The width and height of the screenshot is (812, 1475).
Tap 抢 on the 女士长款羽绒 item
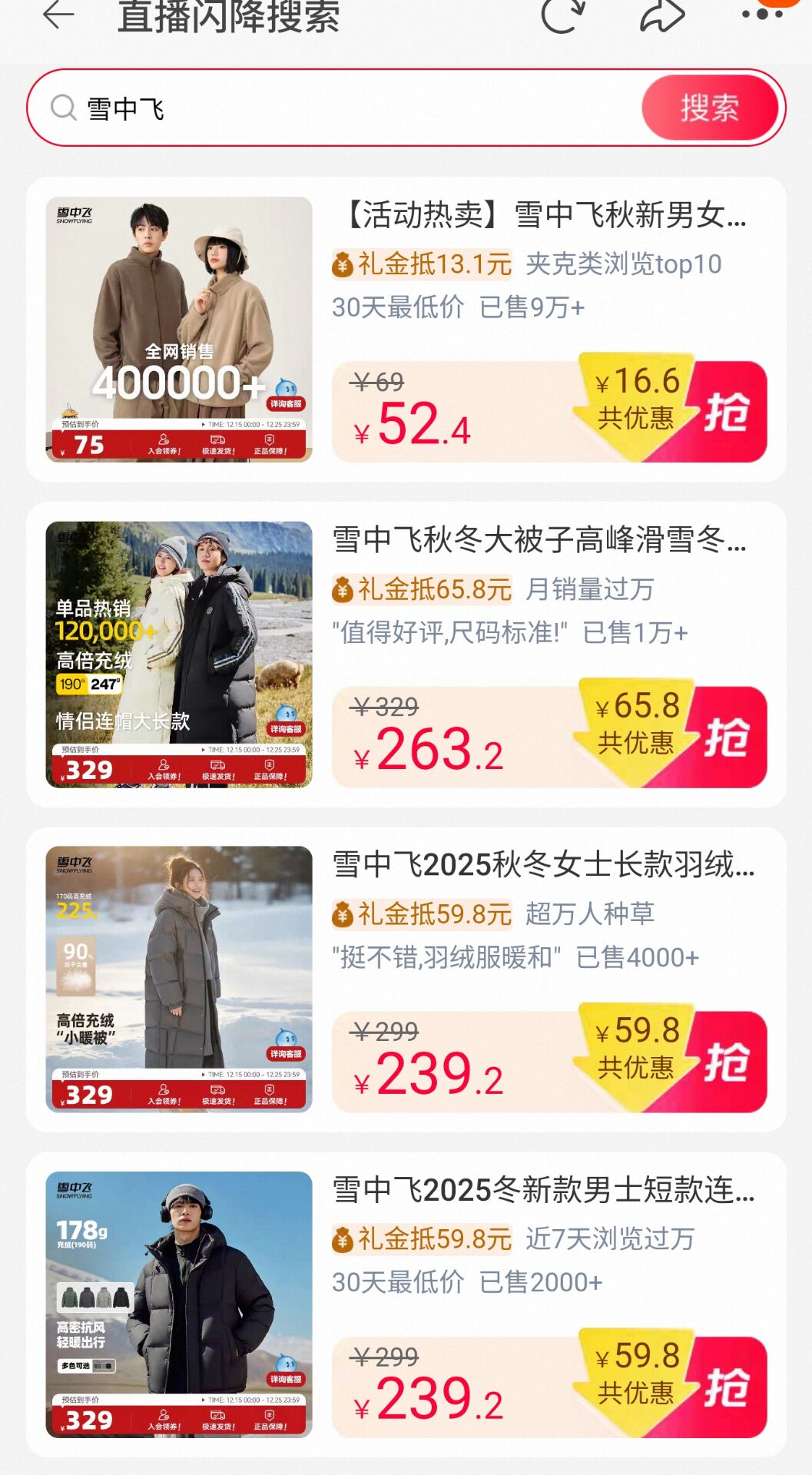point(726,1062)
